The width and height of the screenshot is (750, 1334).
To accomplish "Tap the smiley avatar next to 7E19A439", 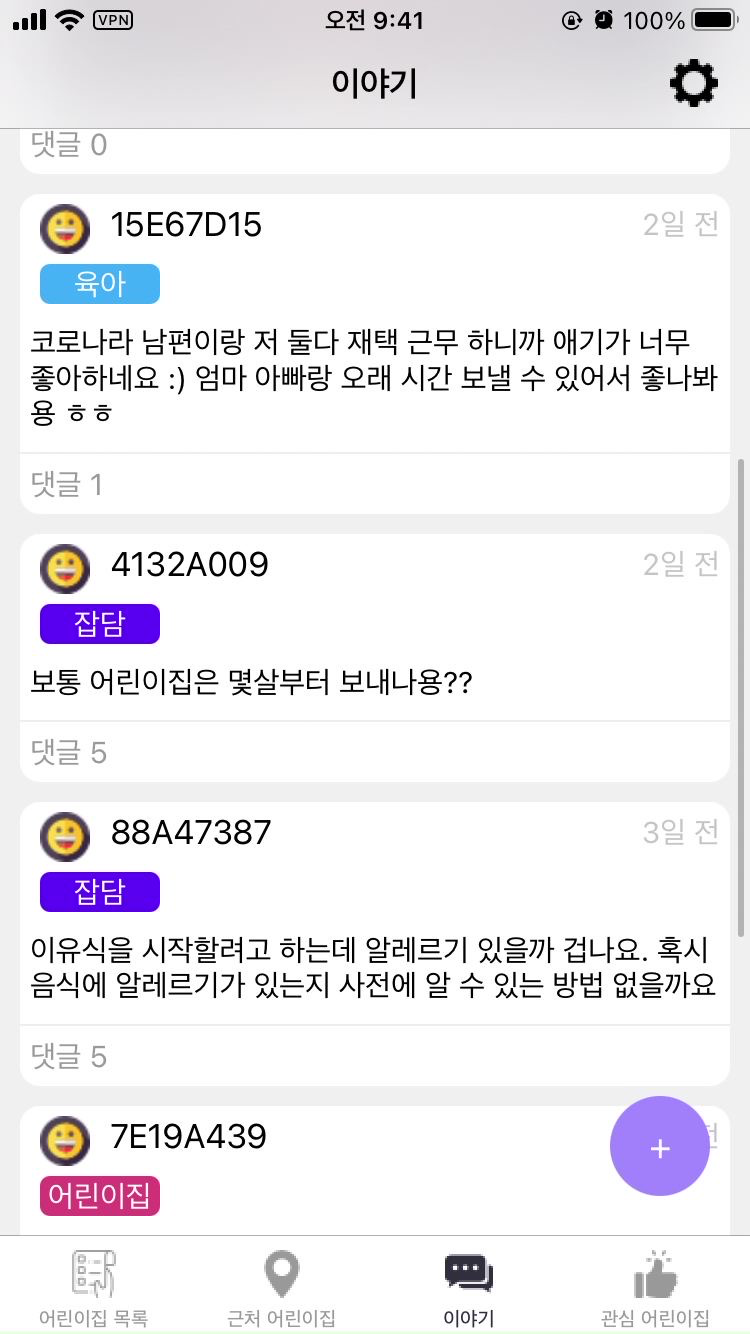I will pyautogui.click(x=64, y=1140).
